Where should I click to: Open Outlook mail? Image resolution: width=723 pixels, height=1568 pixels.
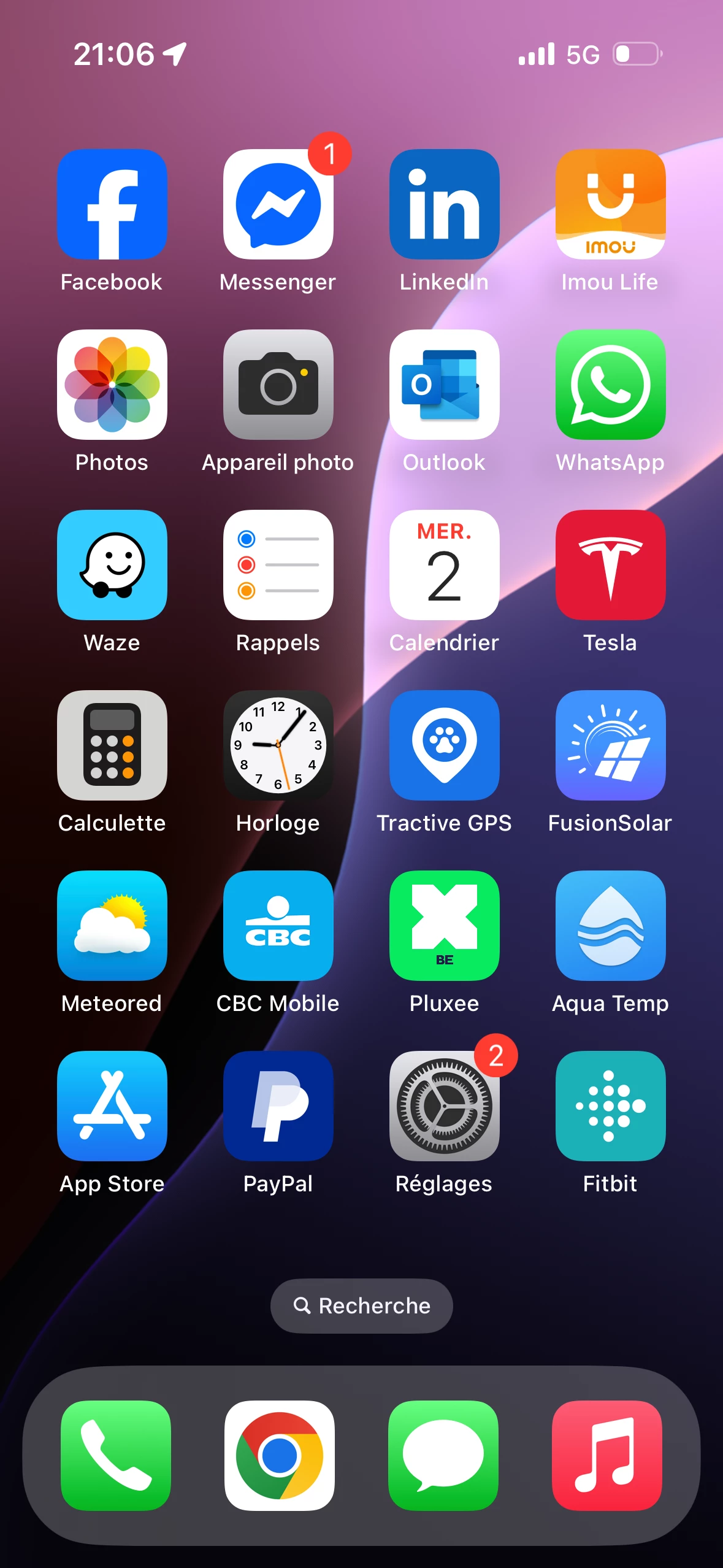(x=445, y=385)
